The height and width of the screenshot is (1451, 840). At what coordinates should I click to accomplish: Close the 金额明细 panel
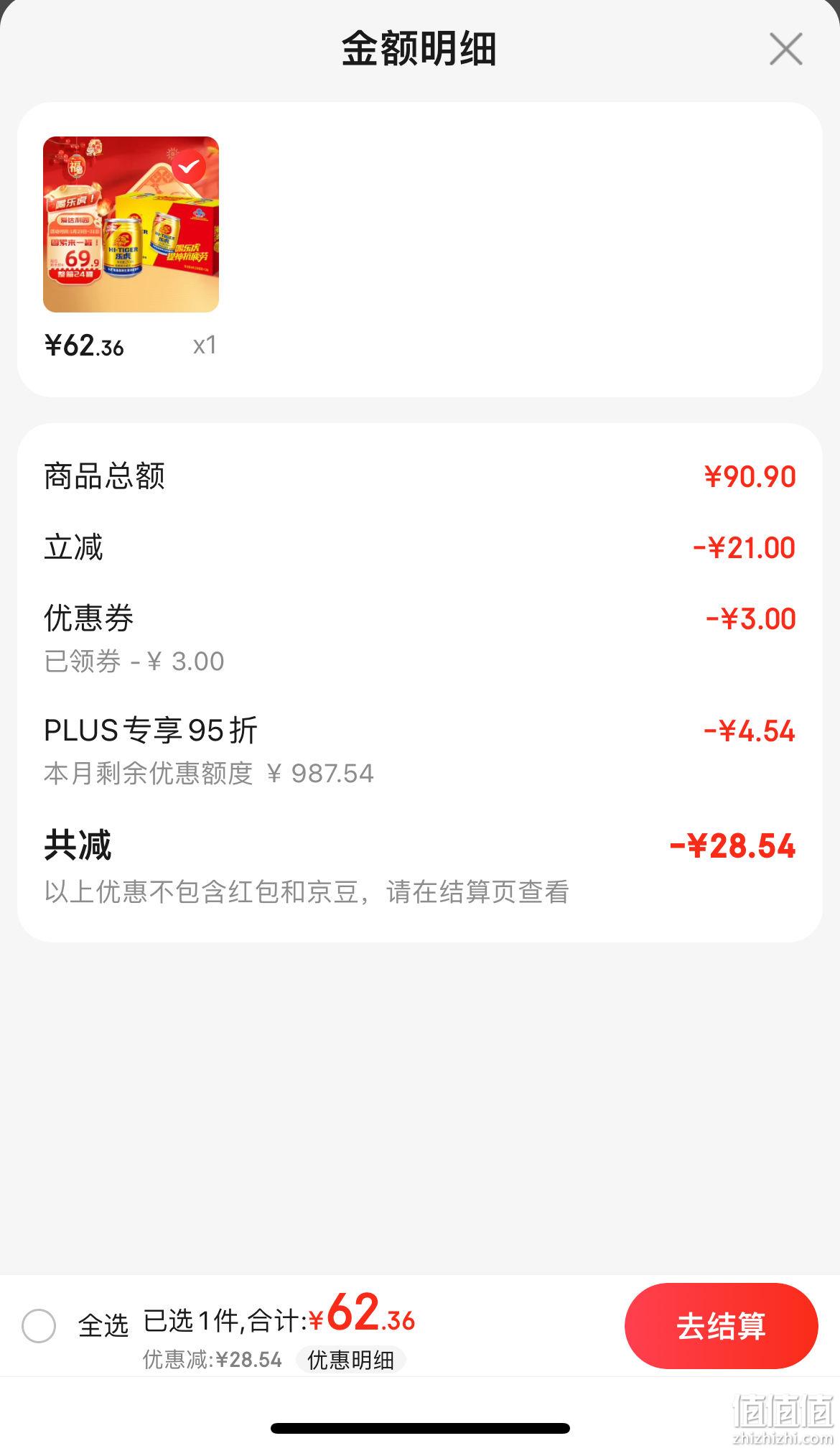tap(785, 49)
